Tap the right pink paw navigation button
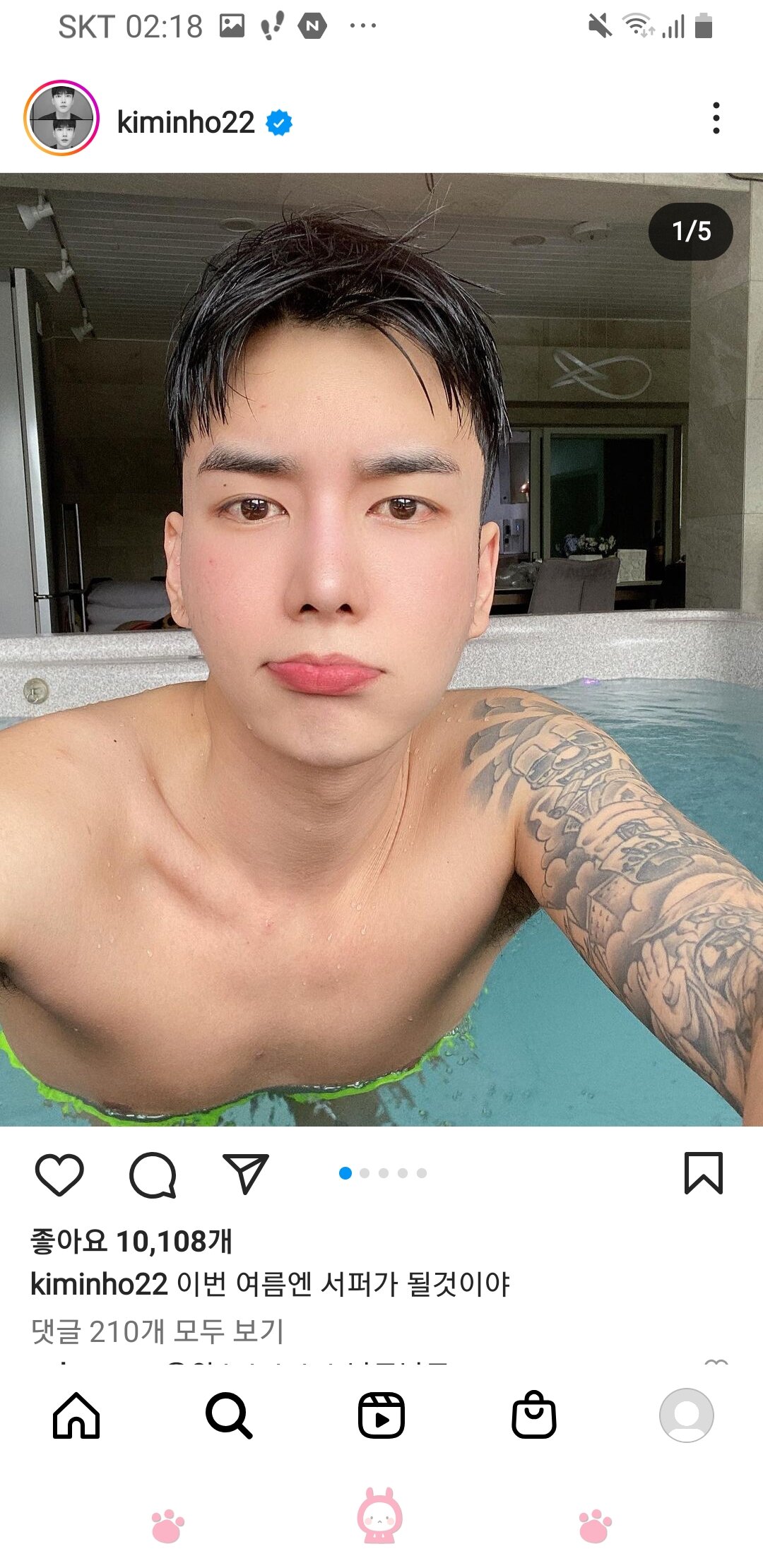This screenshot has width=763, height=1568. coord(595,1526)
